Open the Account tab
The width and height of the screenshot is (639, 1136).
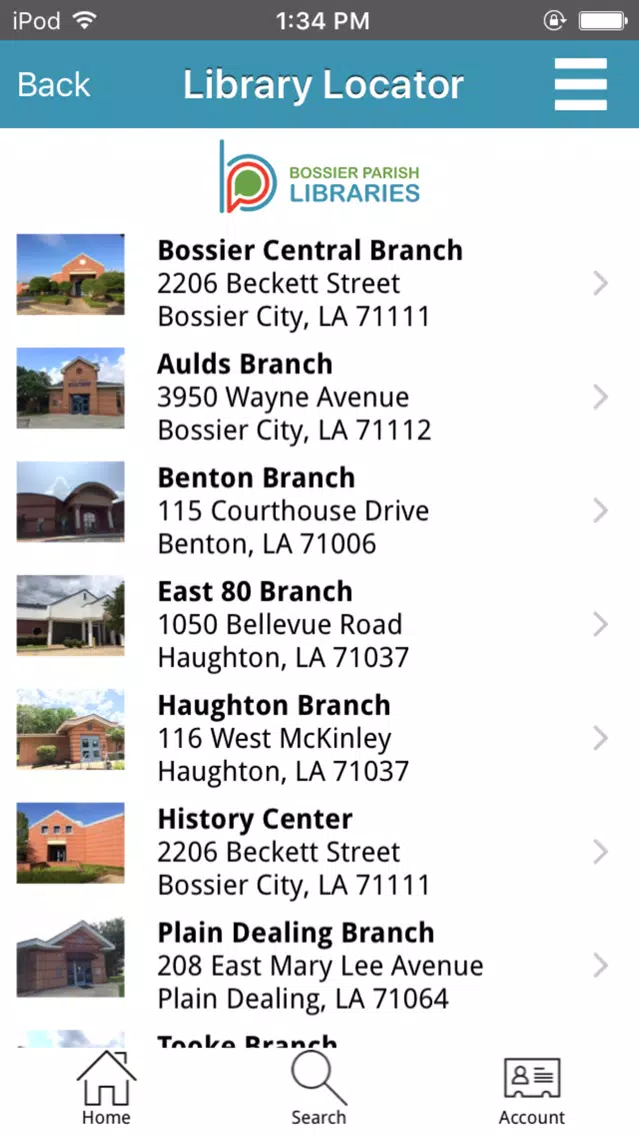pos(532,1089)
